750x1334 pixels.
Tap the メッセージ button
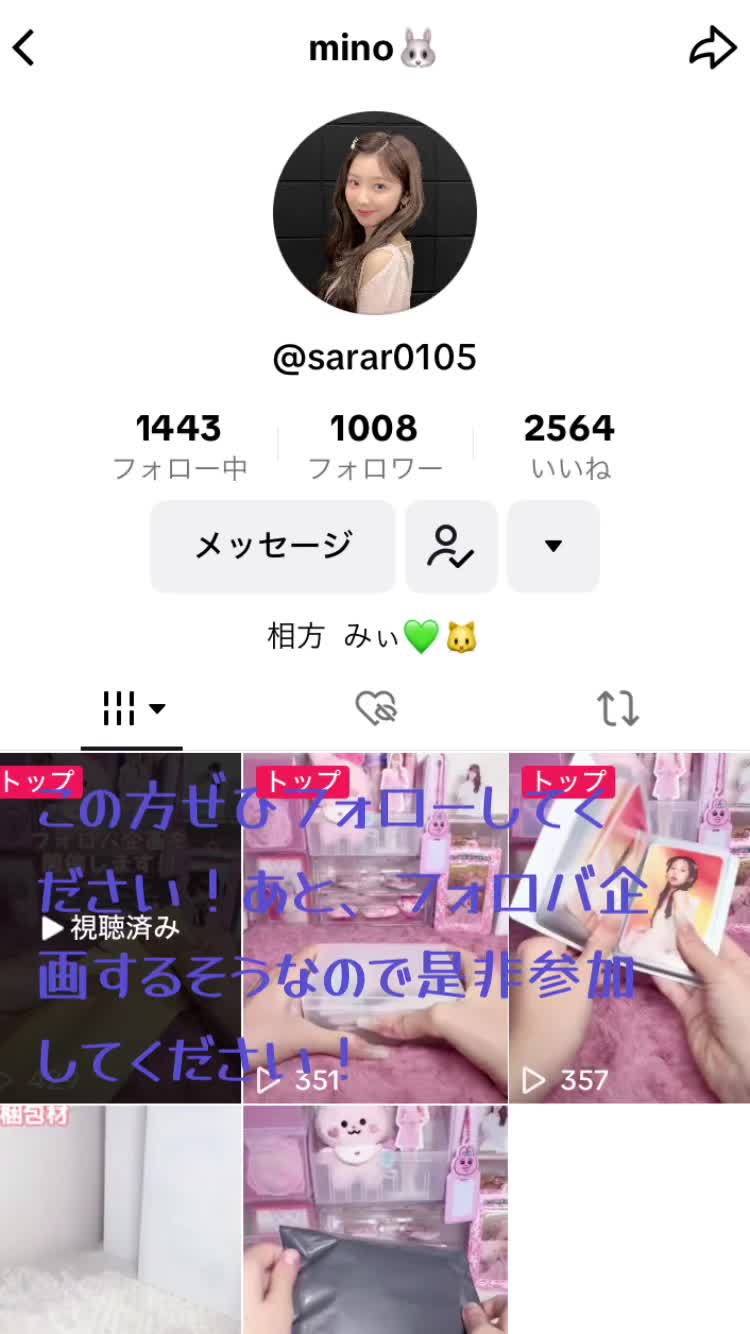pos(273,546)
